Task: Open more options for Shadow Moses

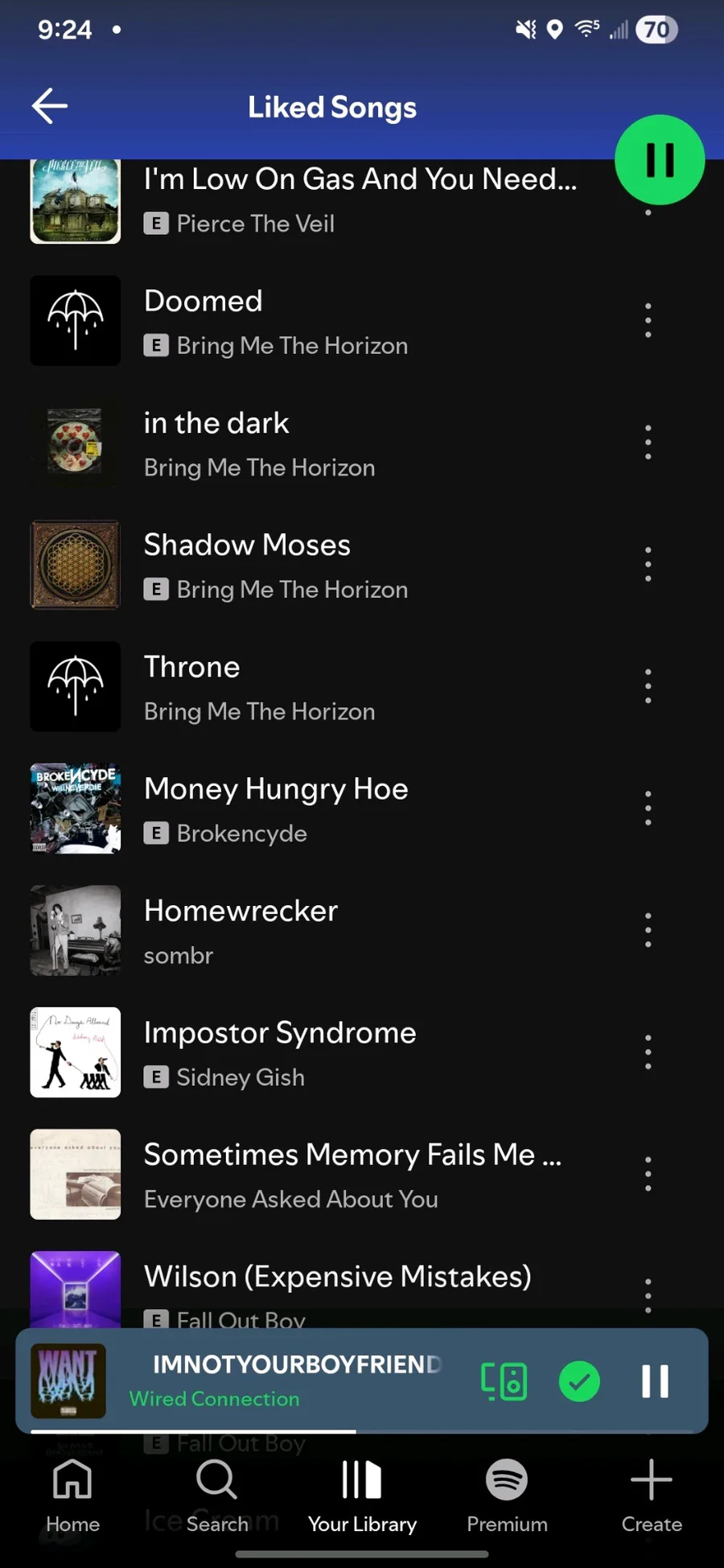Action: pos(648,566)
